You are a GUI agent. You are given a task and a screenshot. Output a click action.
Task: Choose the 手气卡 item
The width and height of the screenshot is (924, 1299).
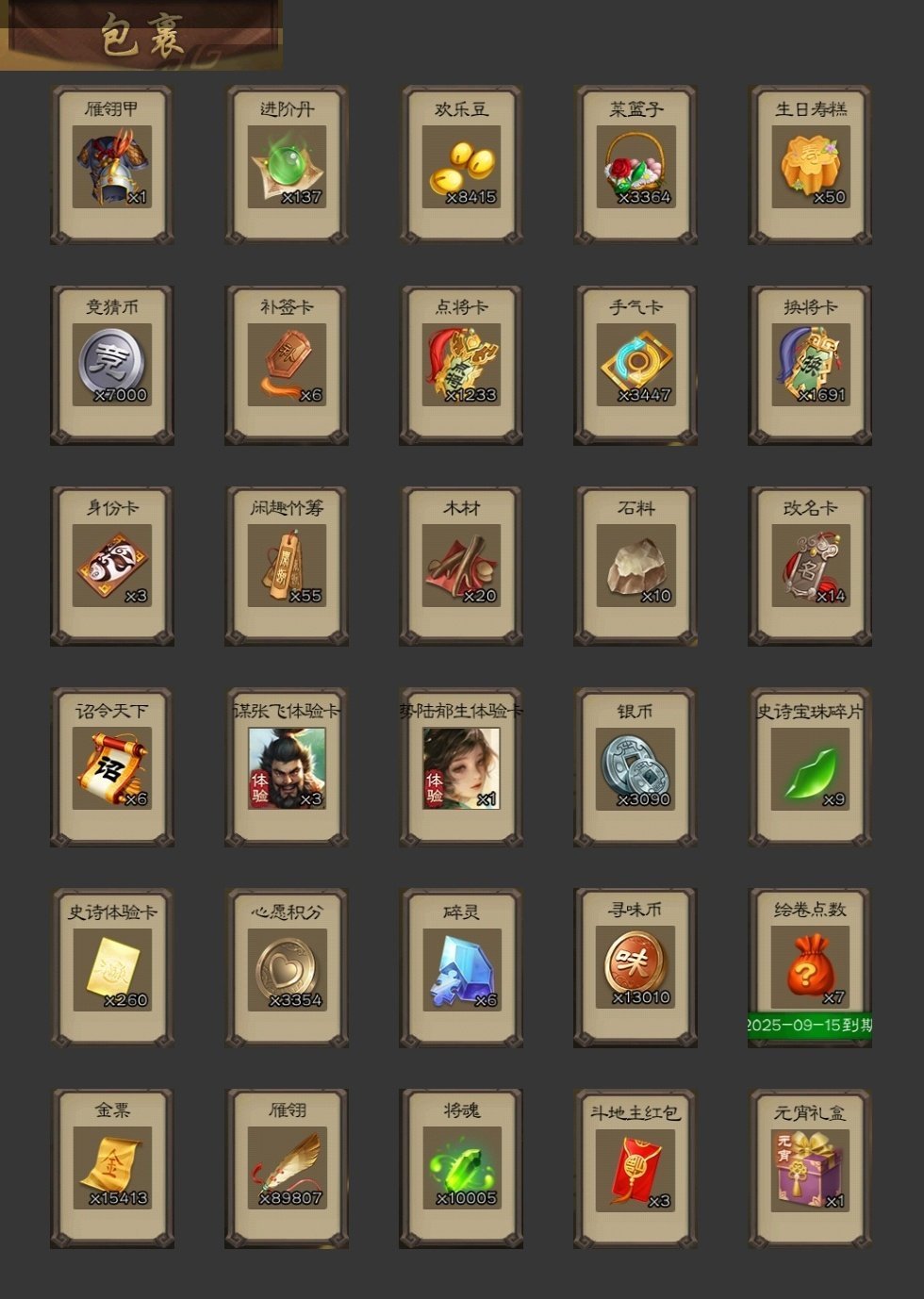[x=635, y=366]
